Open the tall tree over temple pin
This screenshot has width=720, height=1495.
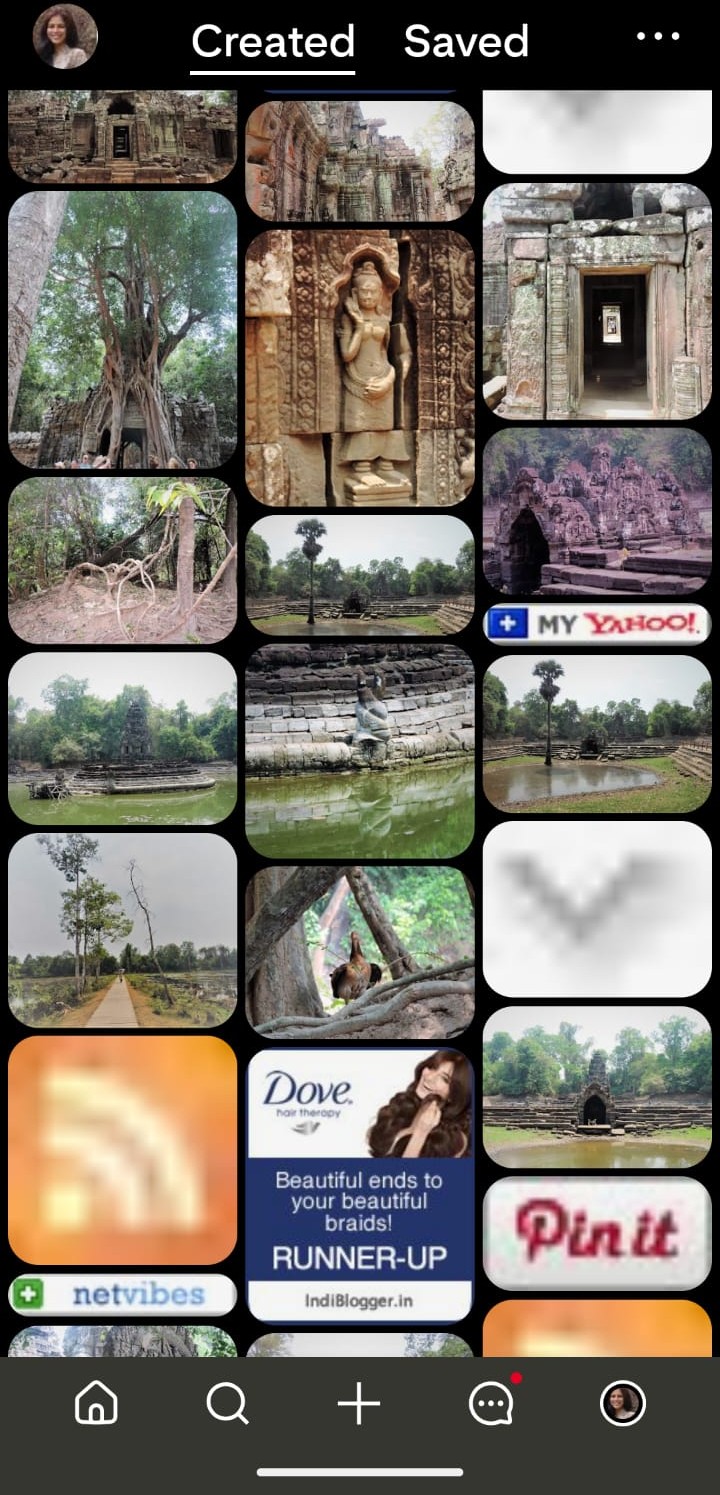[123, 330]
